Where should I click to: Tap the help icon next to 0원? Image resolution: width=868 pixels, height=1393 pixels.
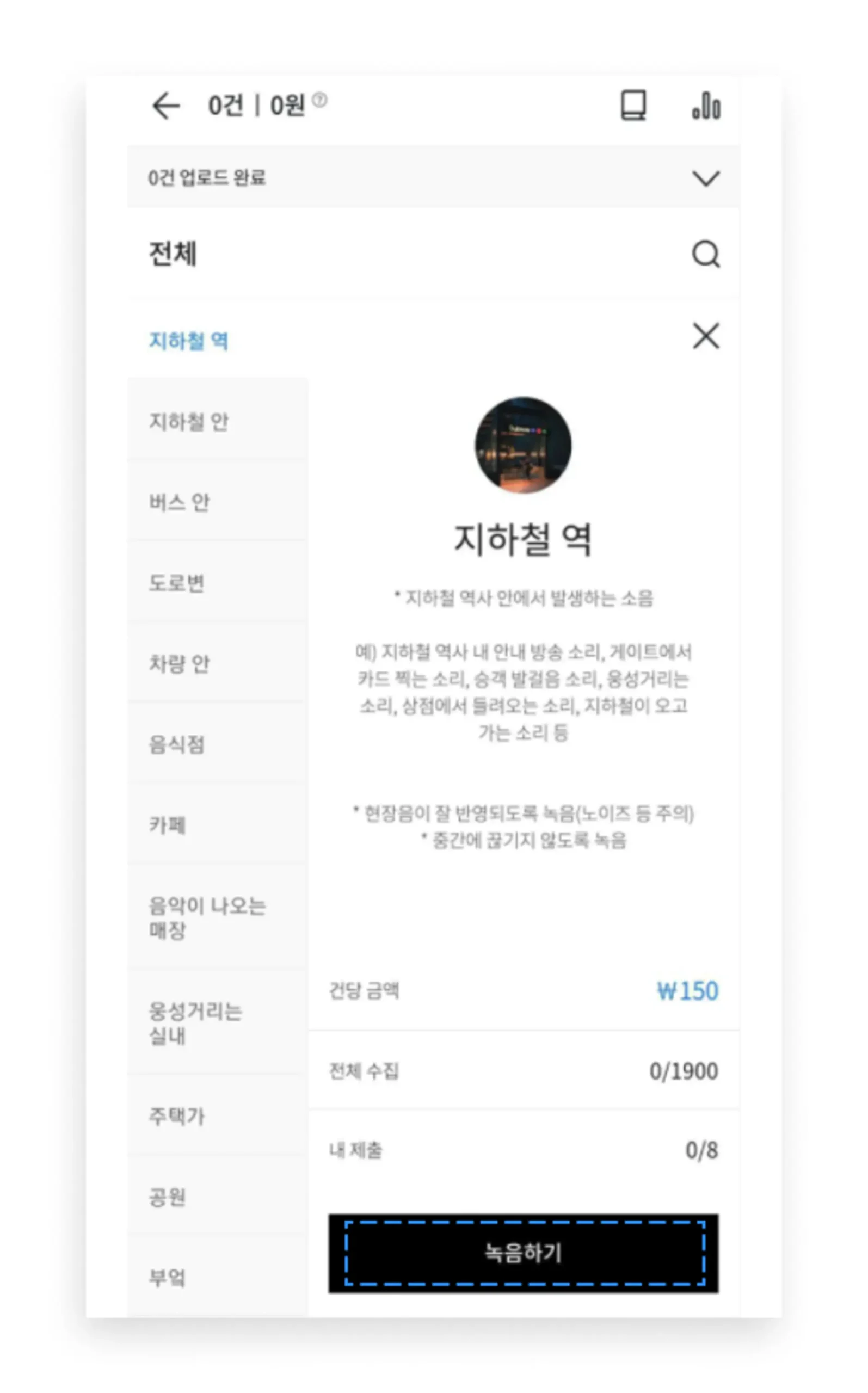pyautogui.click(x=320, y=101)
